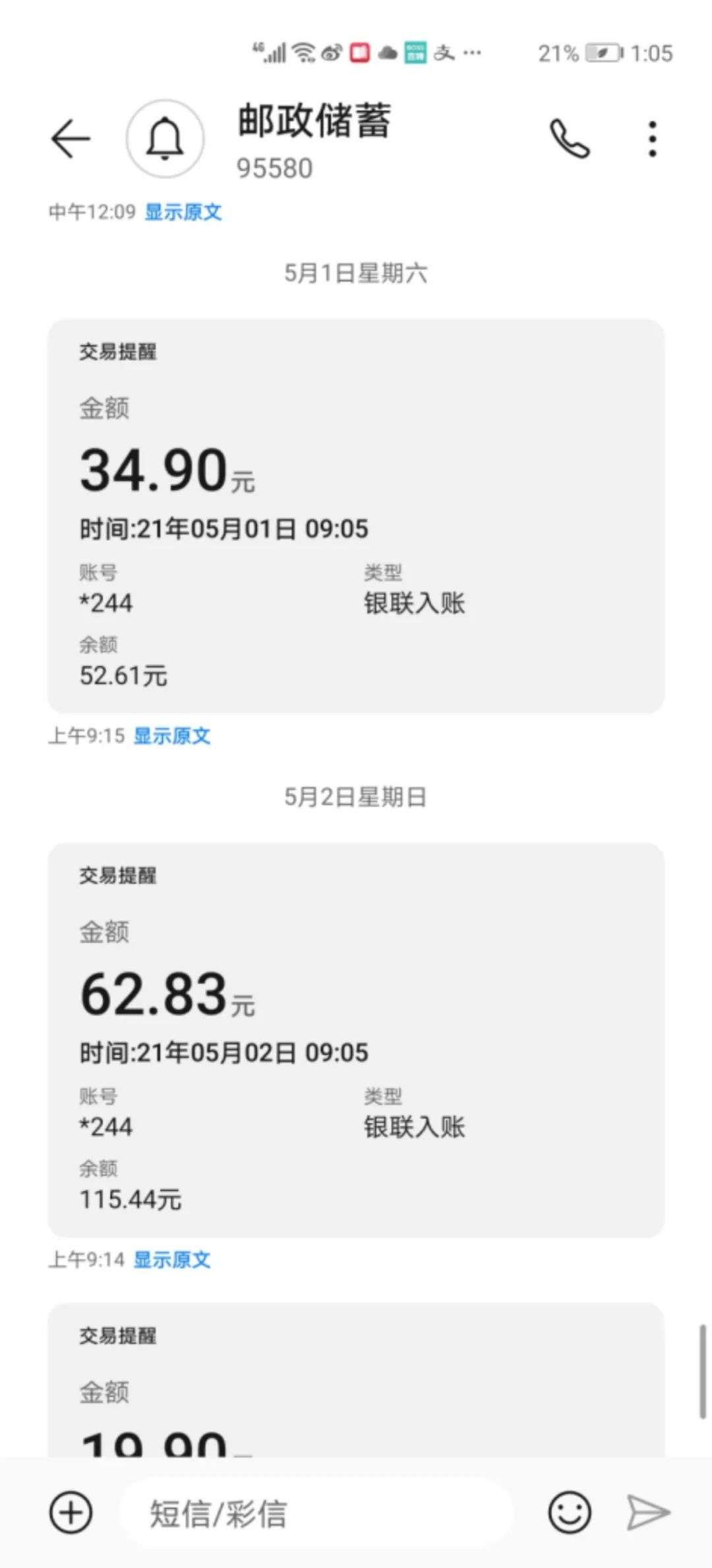Open the plus attachment button
Viewport: 712px width, 1568px height.
click(x=71, y=1513)
